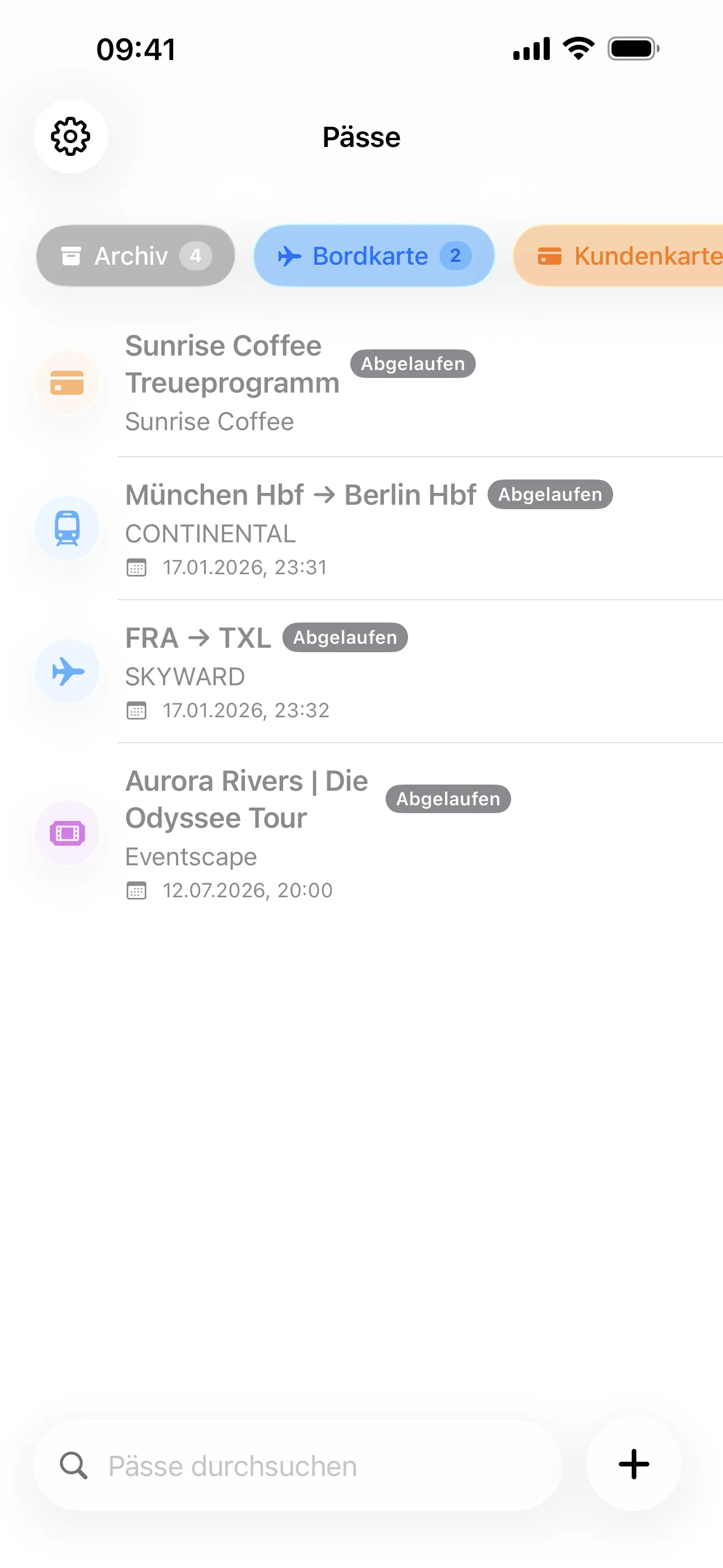Tap the Abgelaufen badge next to Sunrise Coffee
Viewport: 723px width, 1568px height.
click(x=413, y=364)
